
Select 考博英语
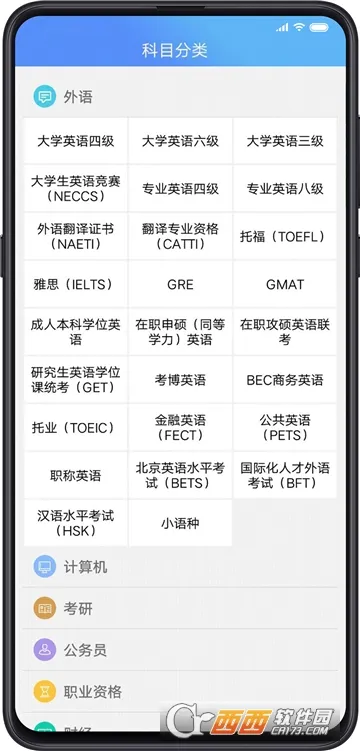[180, 380]
